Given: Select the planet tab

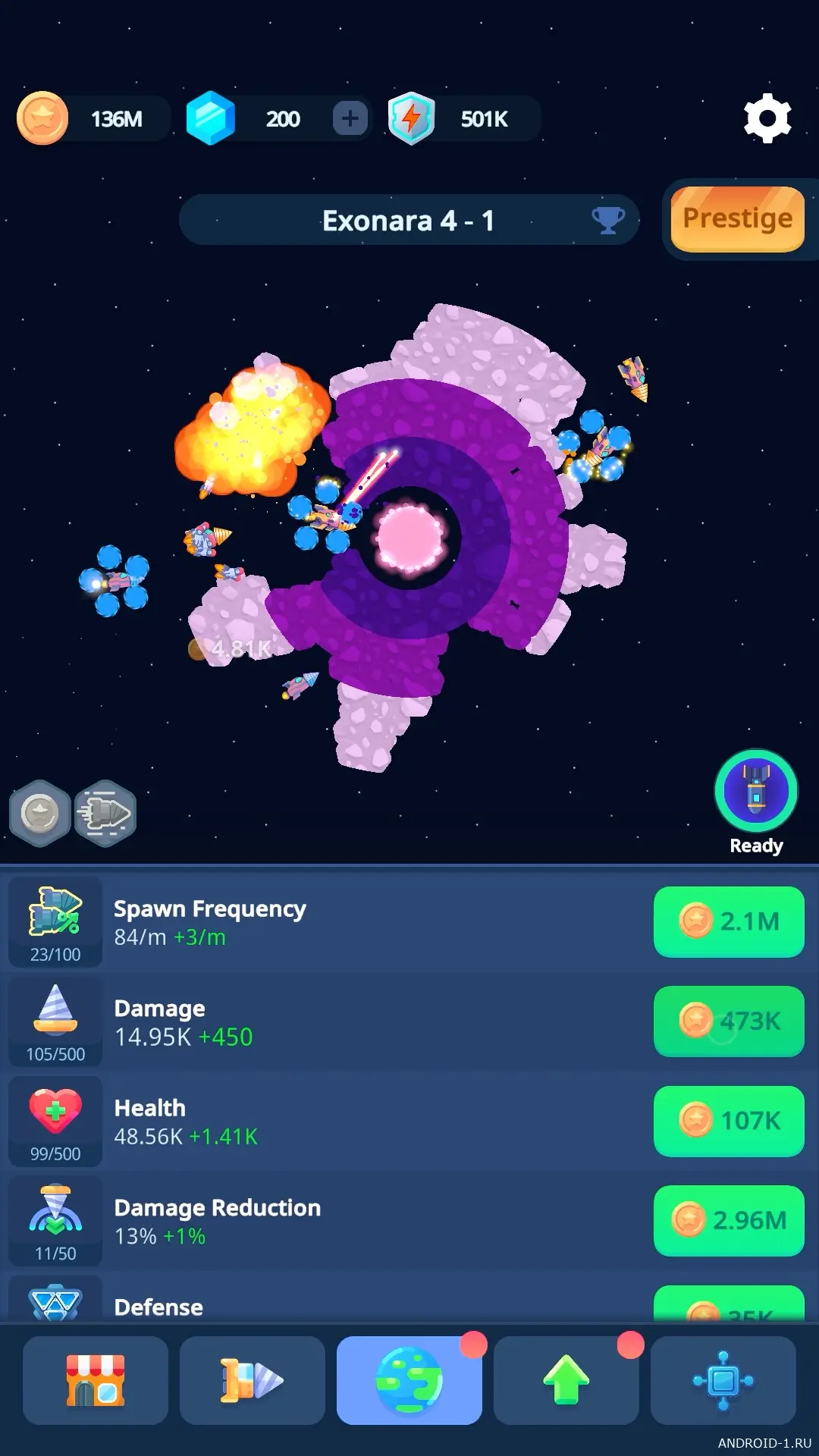Looking at the screenshot, I should click(x=409, y=1380).
